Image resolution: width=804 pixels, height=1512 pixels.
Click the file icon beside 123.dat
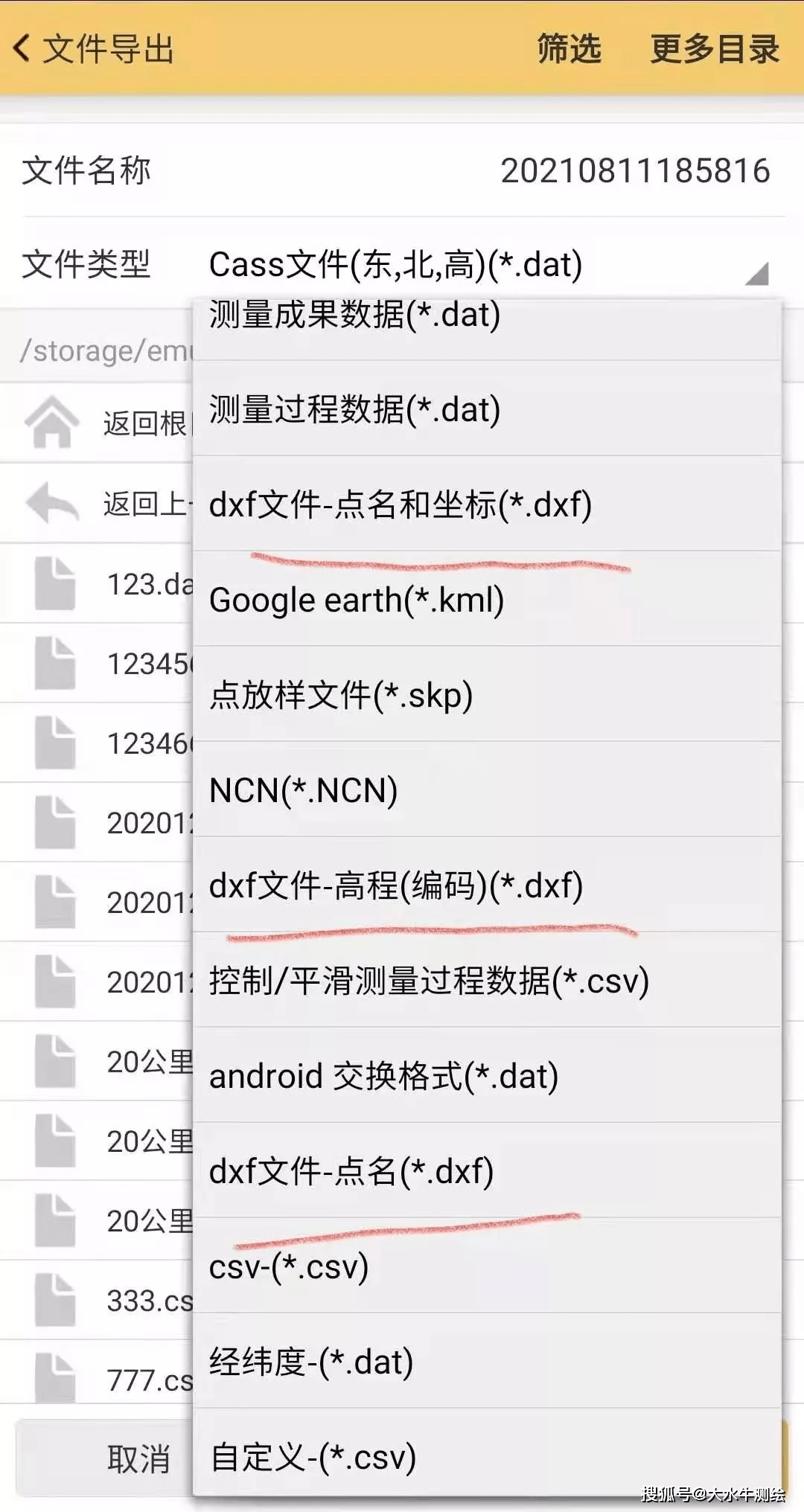point(56,584)
